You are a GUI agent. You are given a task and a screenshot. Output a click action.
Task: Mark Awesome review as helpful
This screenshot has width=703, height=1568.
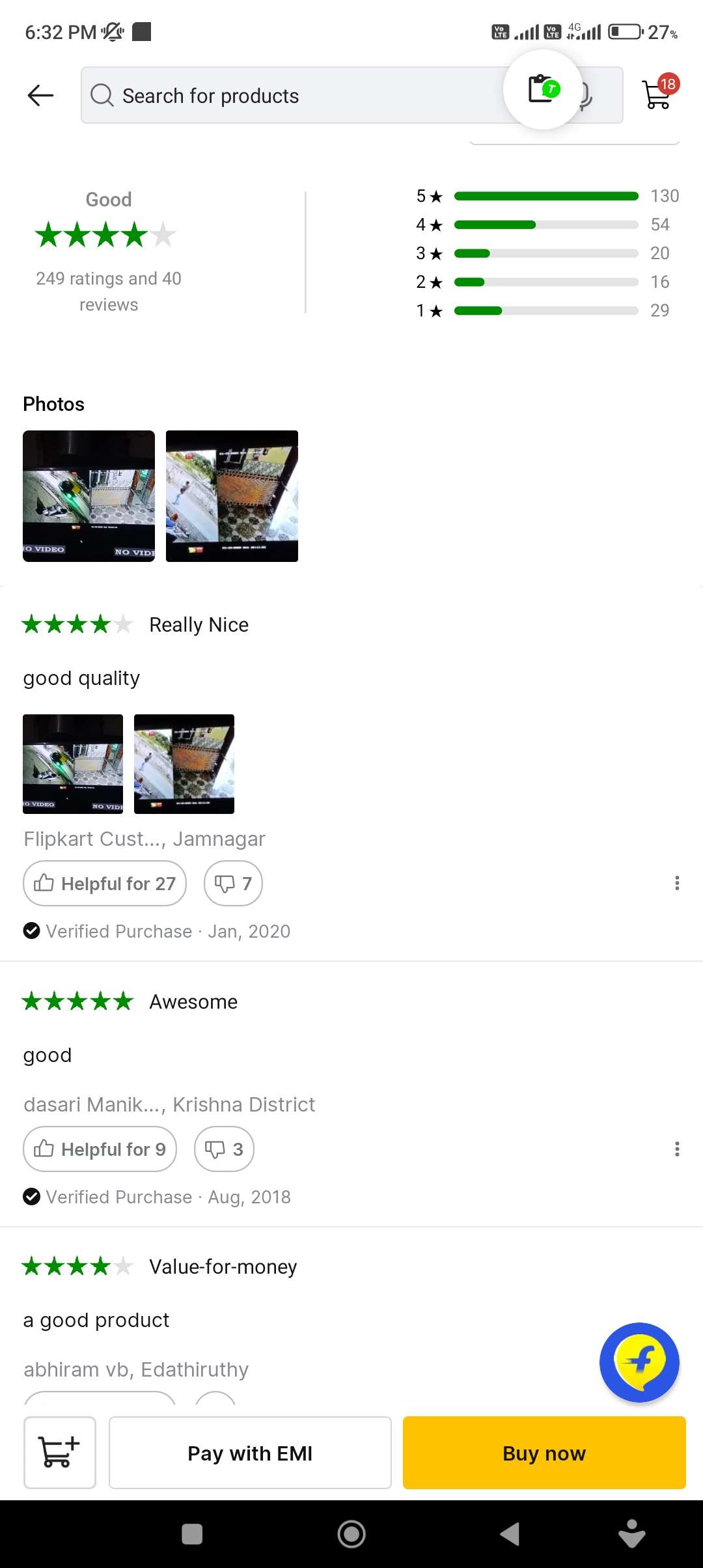coord(100,1149)
